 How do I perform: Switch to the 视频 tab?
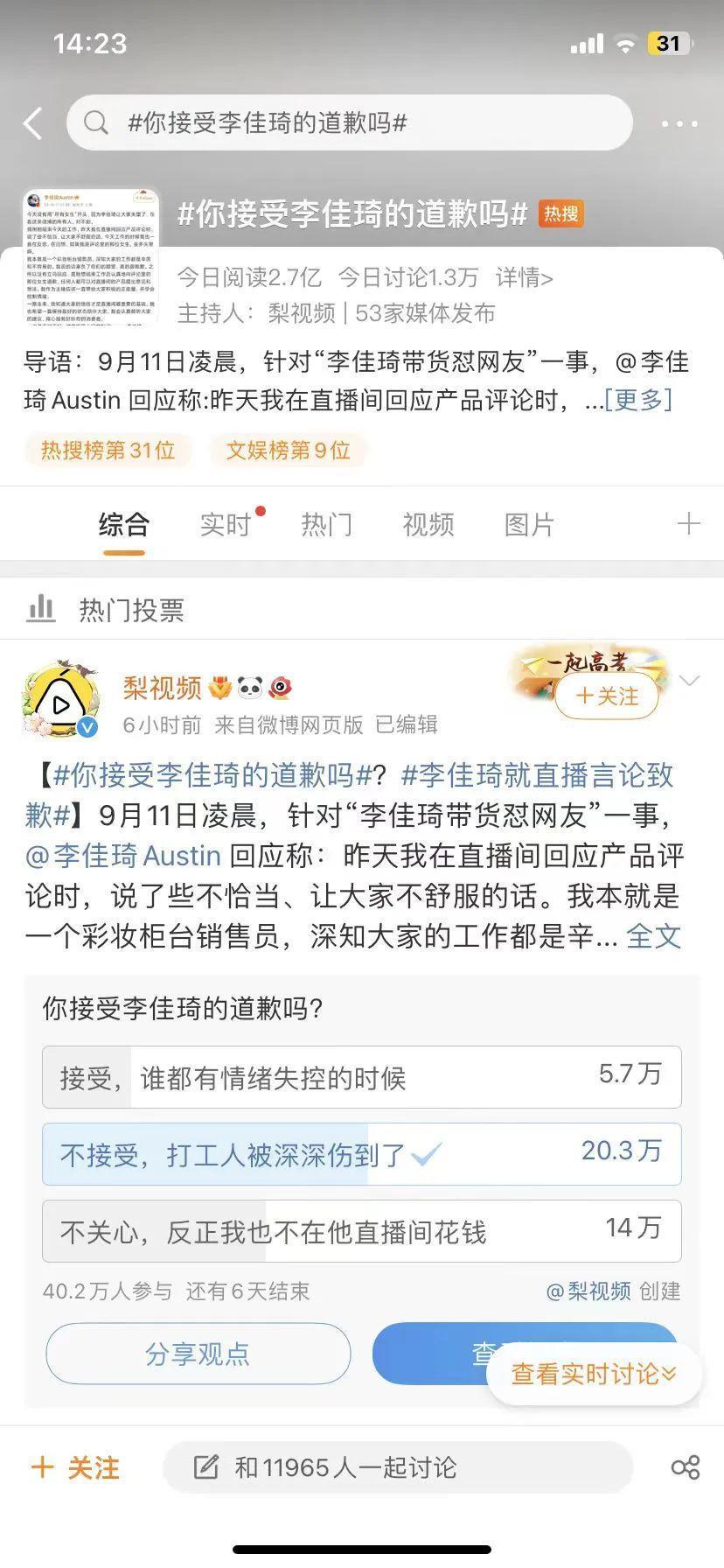[428, 523]
